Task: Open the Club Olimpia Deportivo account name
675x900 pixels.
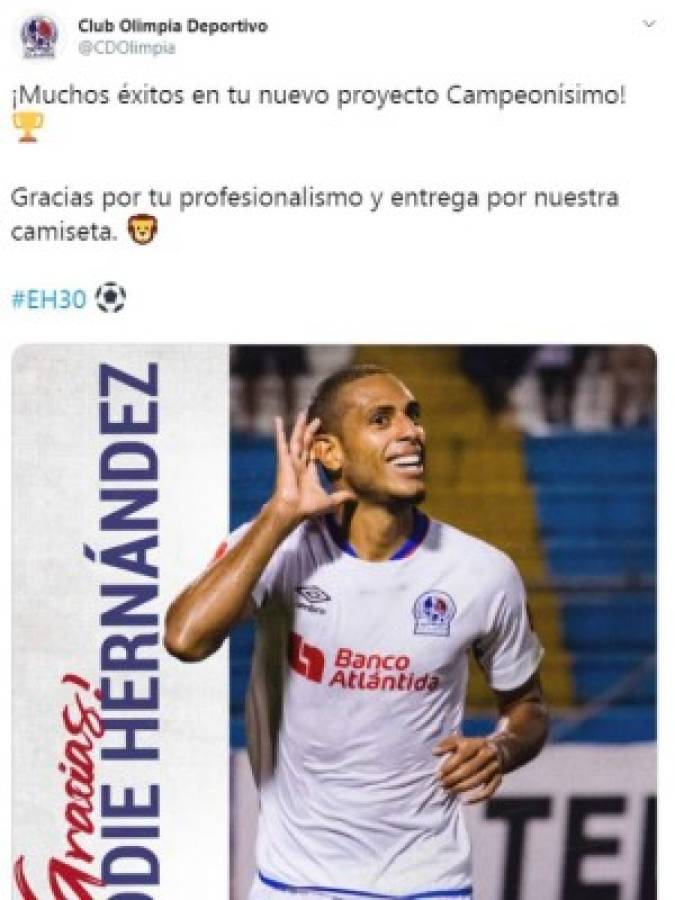Action: (172, 26)
